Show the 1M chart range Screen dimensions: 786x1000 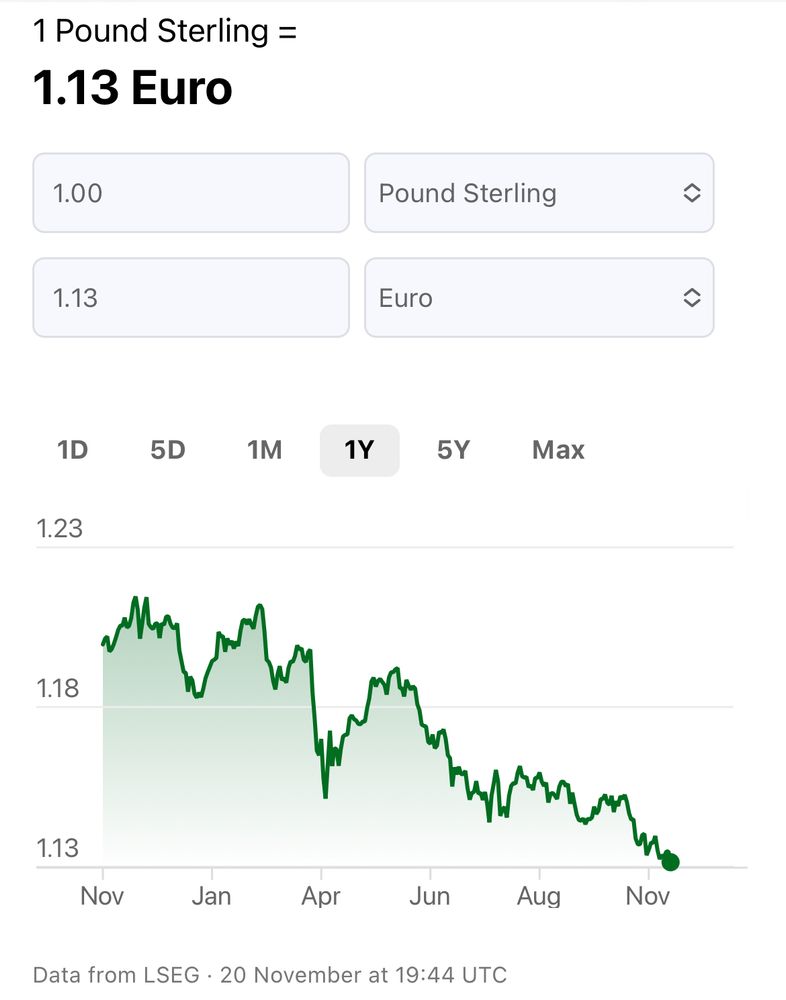[264, 451]
